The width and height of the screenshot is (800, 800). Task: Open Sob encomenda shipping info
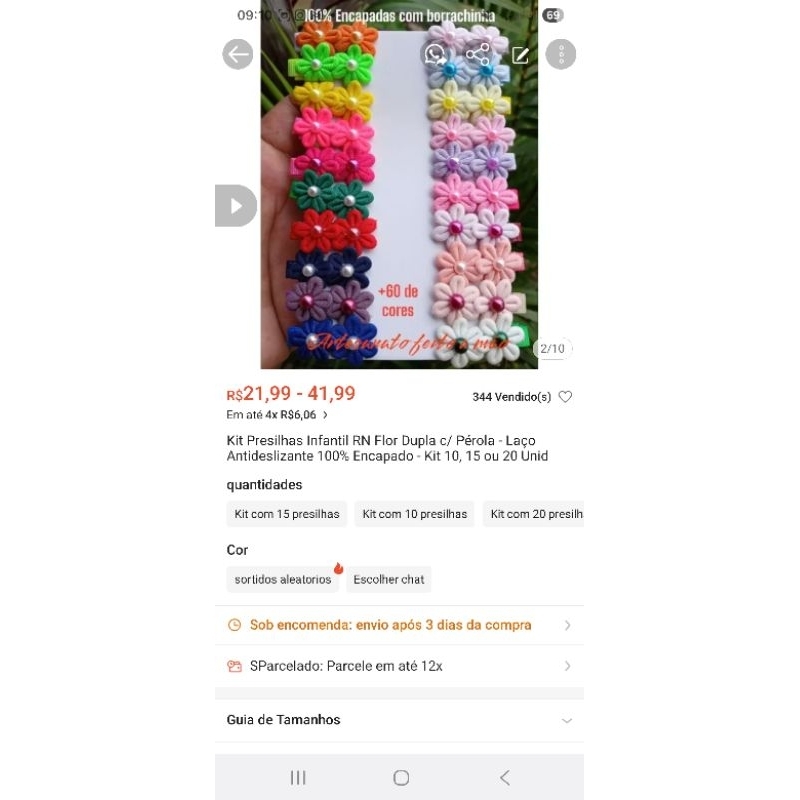pyautogui.click(x=399, y=625)
